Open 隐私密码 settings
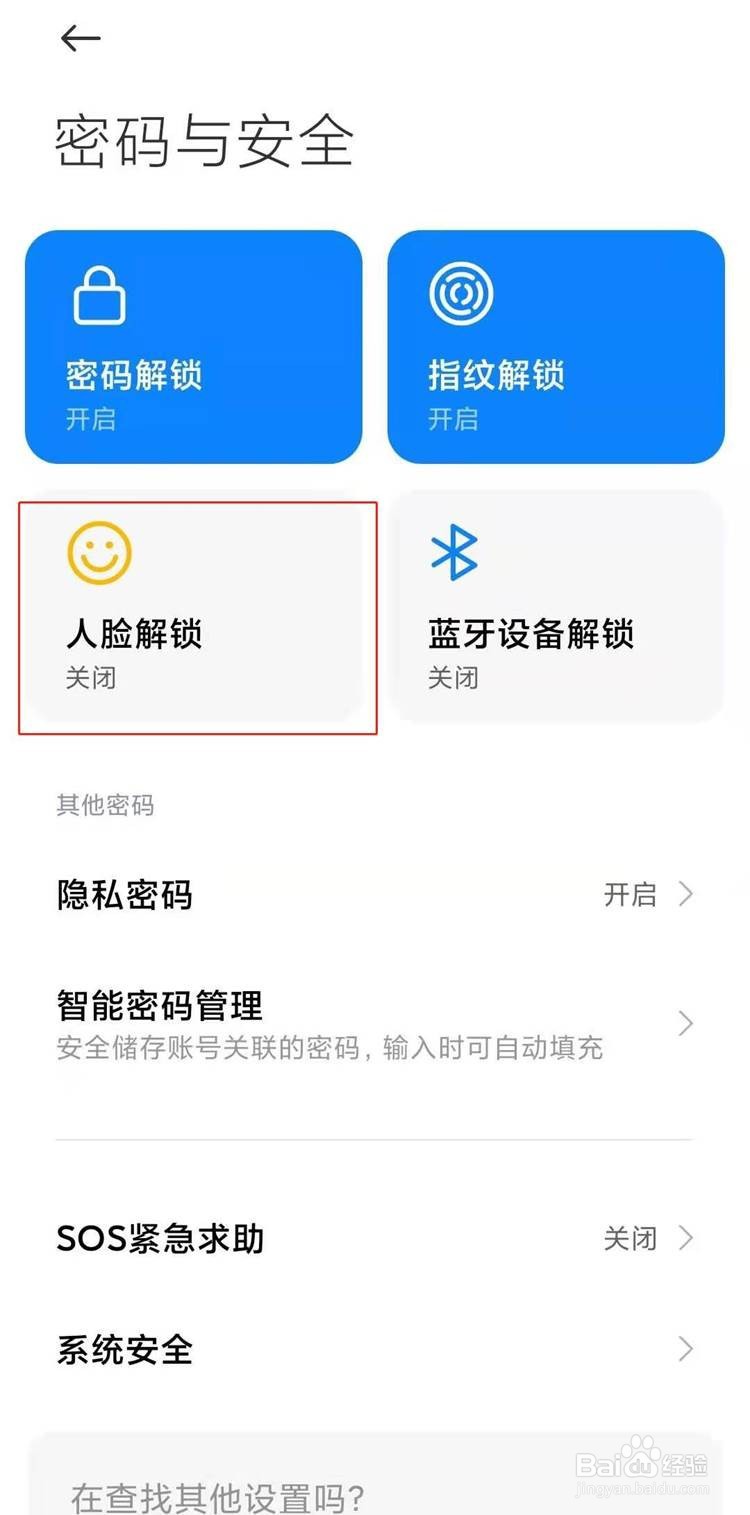750x1515 pixels. point(374,894)
